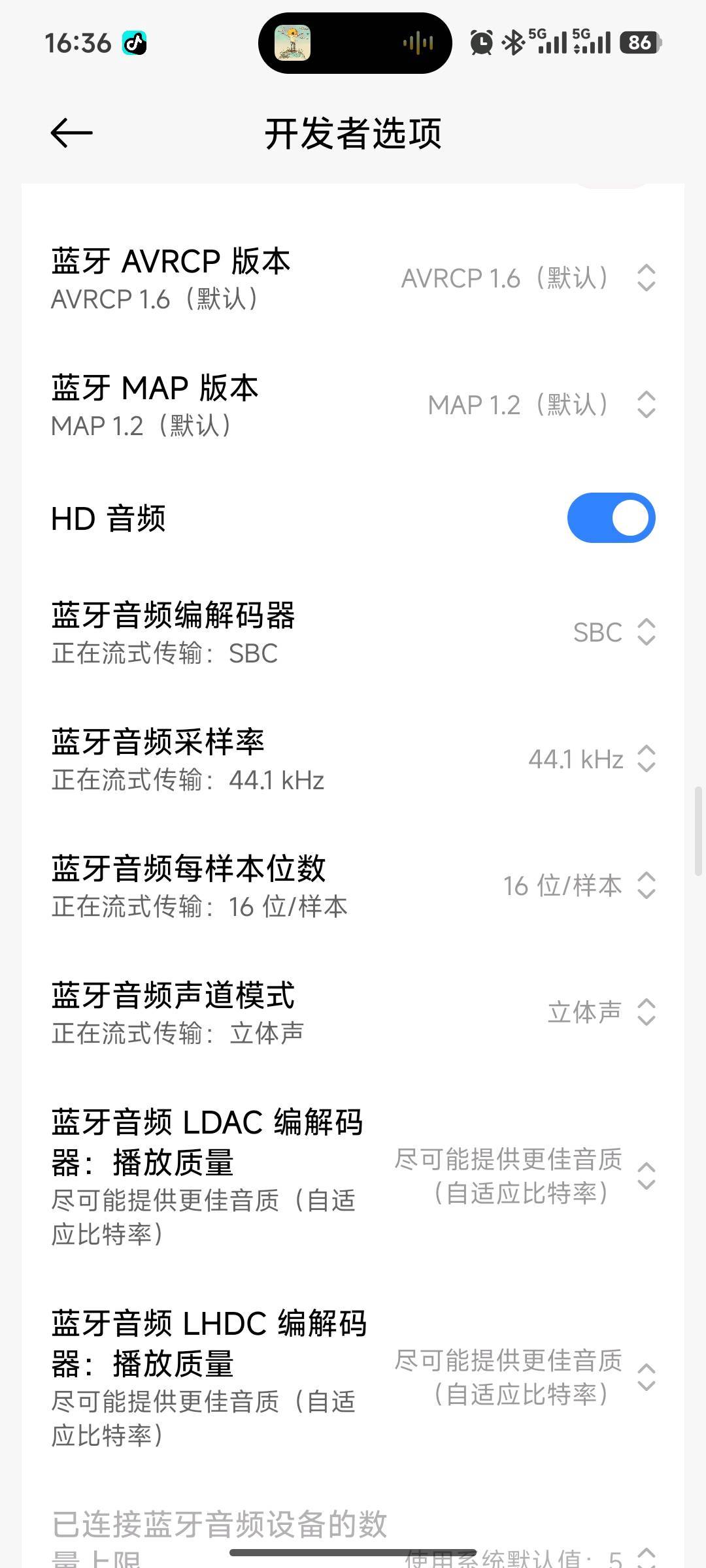Screen dimensions: 706x1568
Task: Select the 蓝牙音频每样本位数 setting
Action: tap(353, 887)
